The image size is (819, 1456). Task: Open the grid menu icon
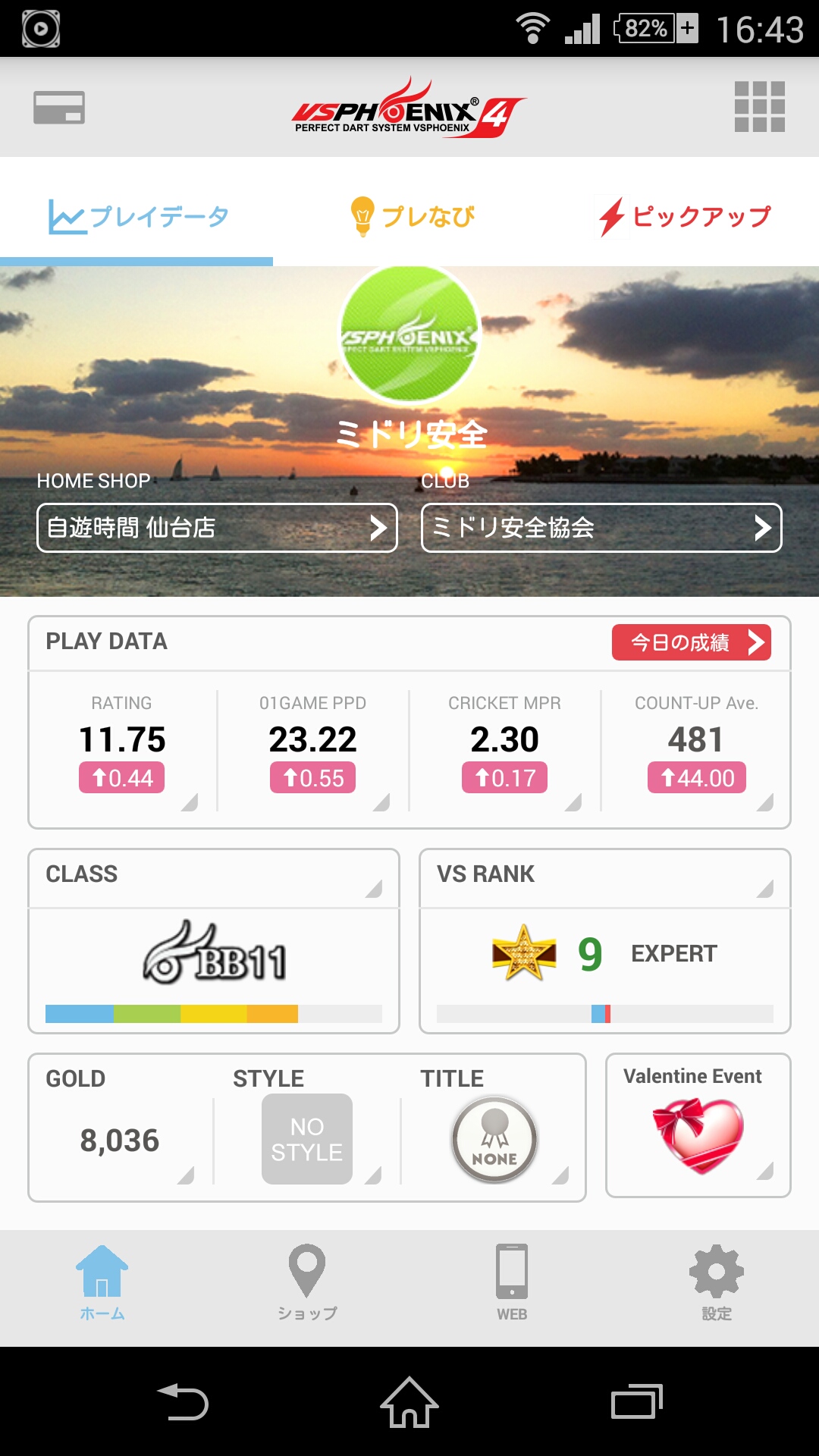pos(759,107)
